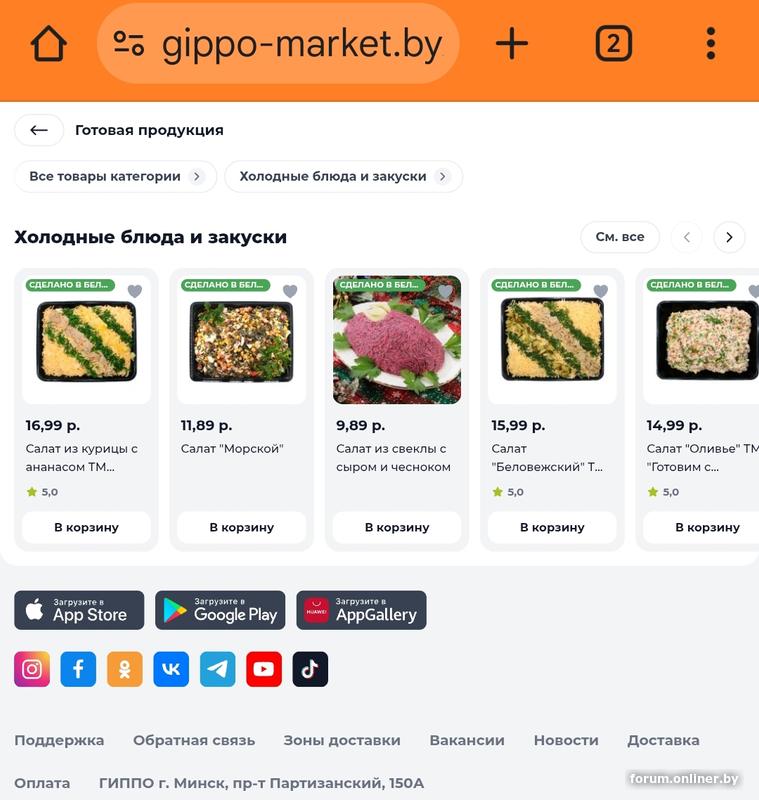
Task: Open the Холодные блюда и закуски chip
Action: tap(343, 176)
